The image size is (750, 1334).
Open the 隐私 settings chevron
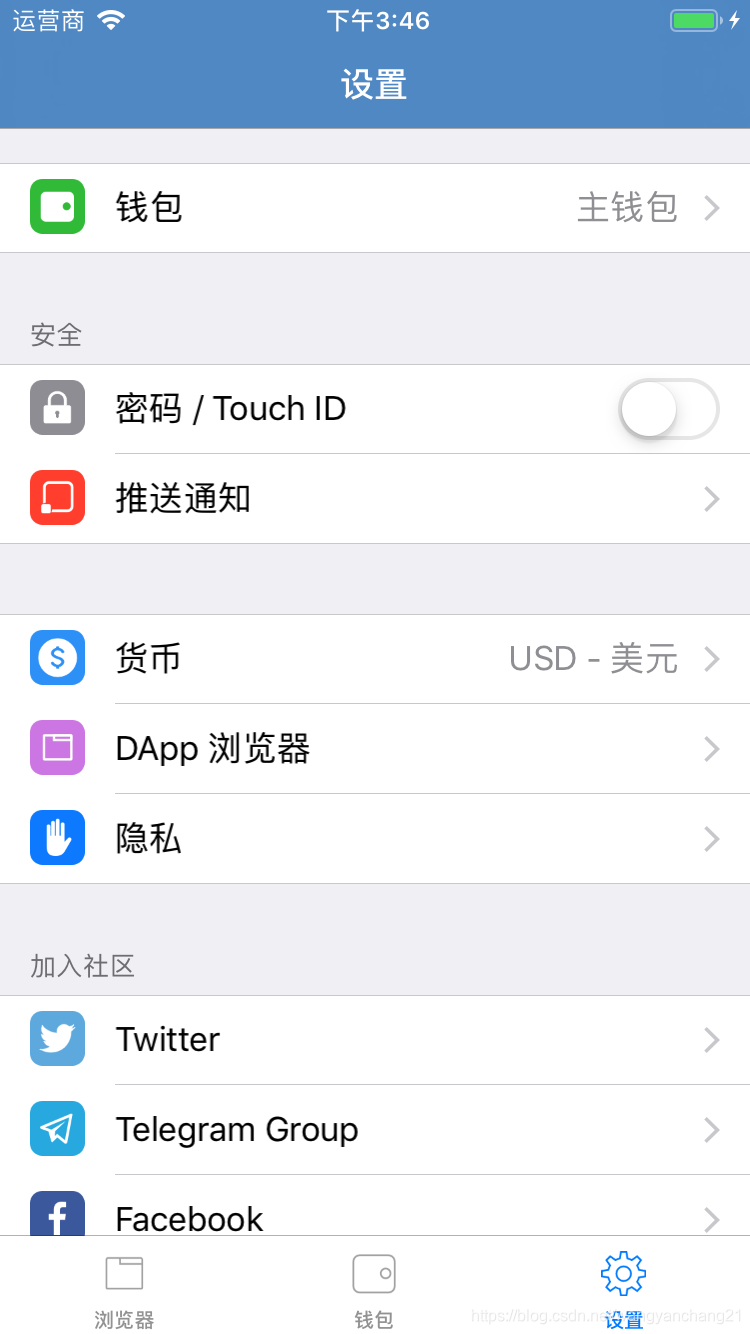pos(710,838)
